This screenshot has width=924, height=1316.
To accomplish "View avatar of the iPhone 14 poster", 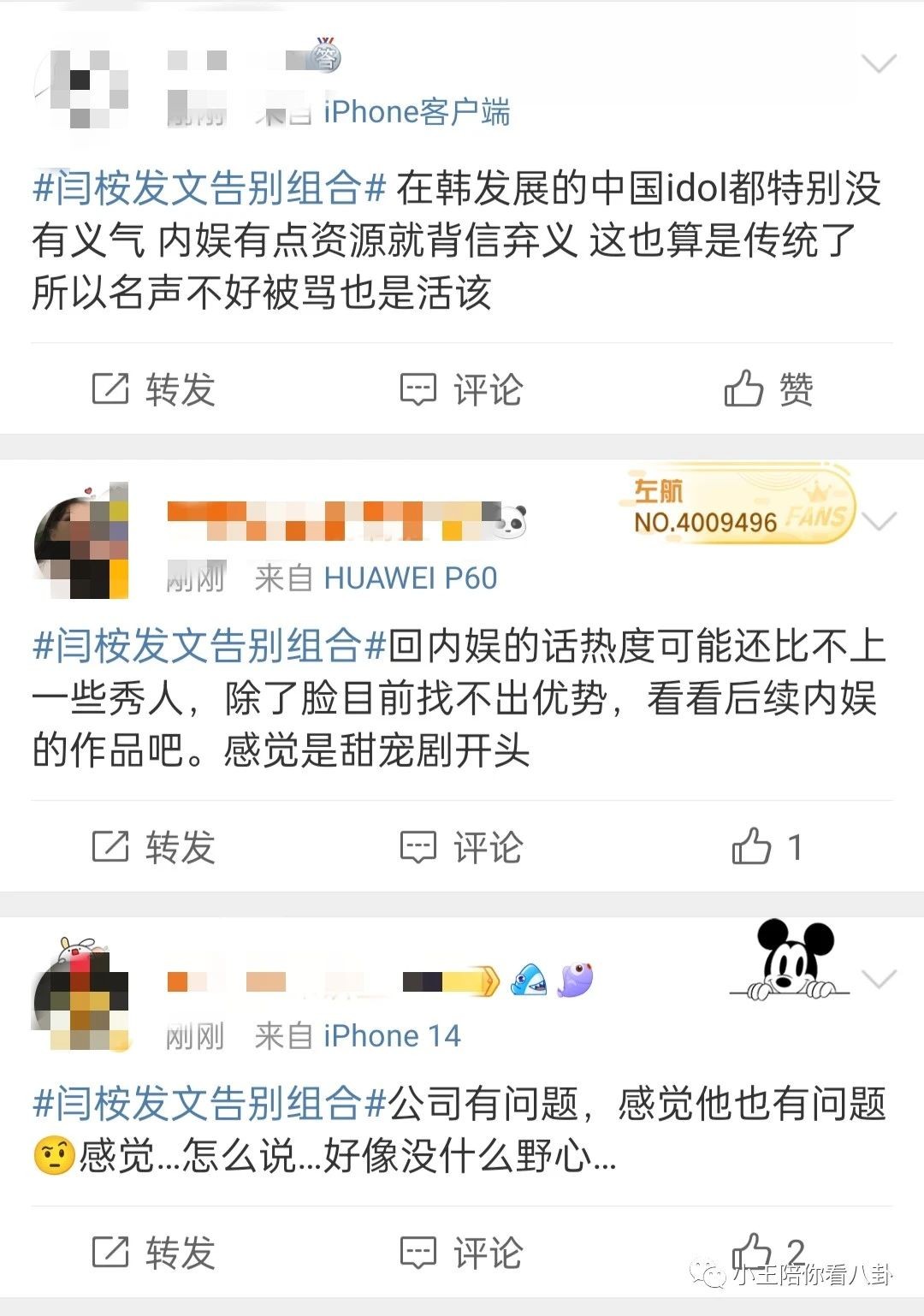I will 81,997.
